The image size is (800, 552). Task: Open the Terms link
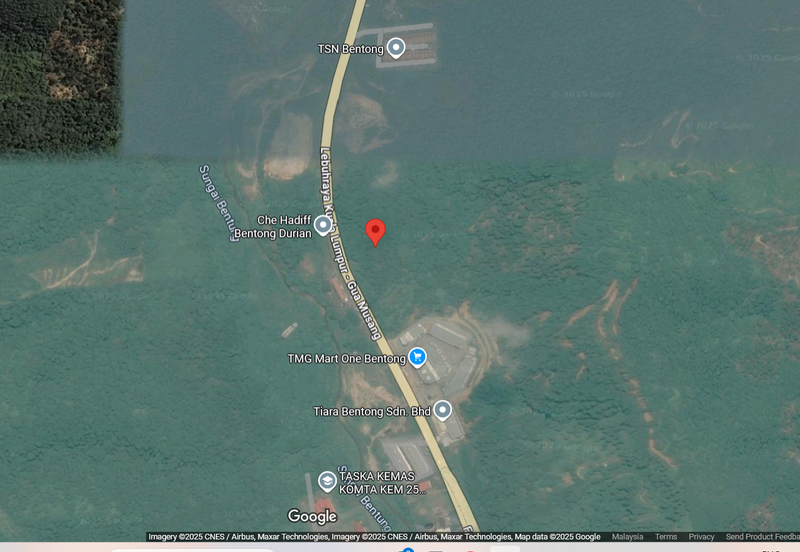click(x=666, y=537)
